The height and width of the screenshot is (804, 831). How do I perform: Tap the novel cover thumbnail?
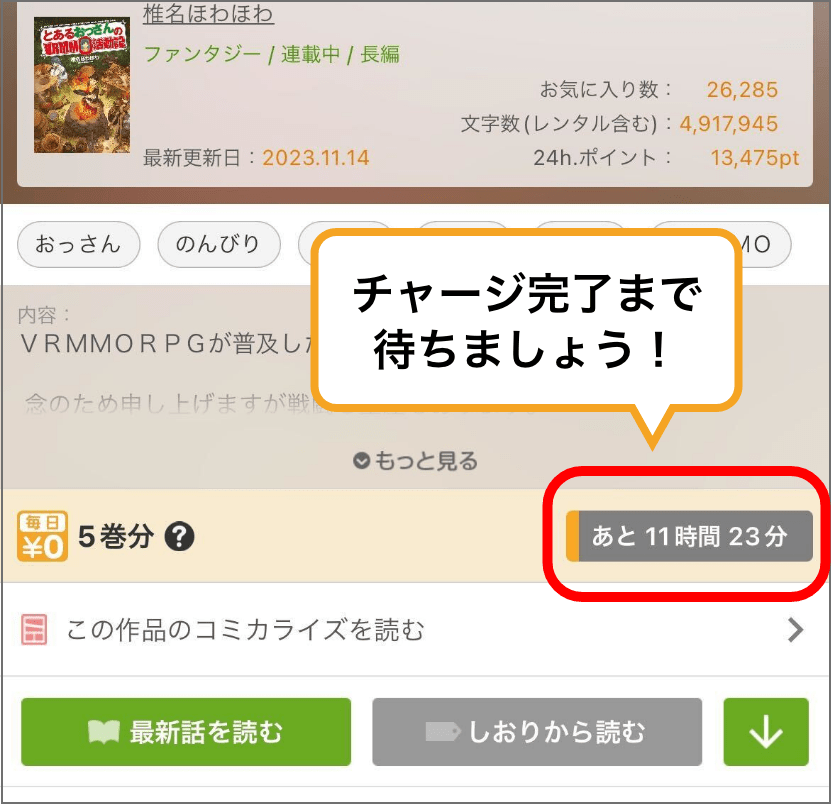point(82,85)
